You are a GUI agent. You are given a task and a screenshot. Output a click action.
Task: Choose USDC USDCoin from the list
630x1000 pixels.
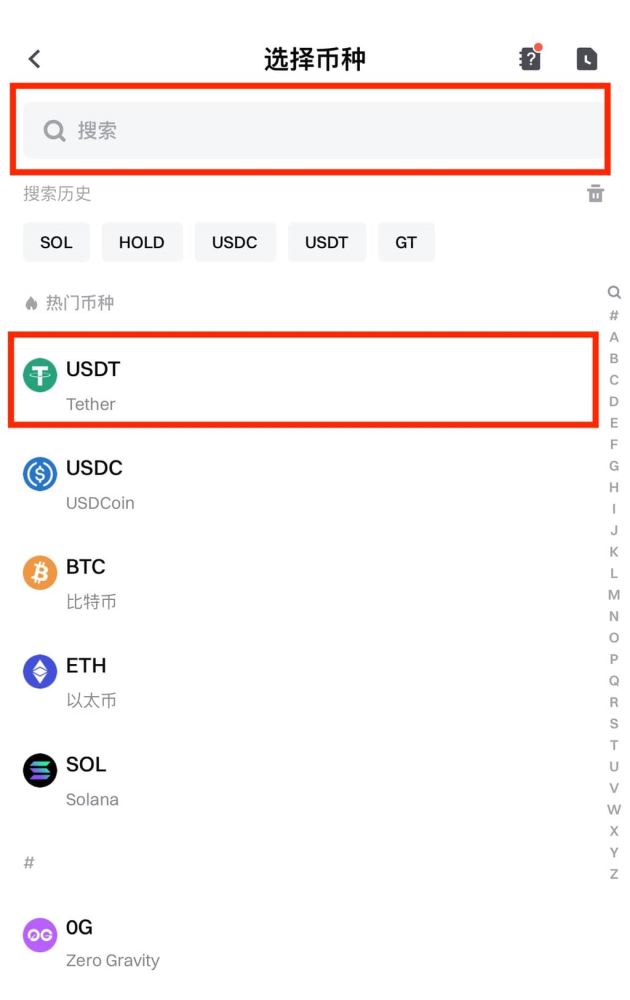click(x=300, y=483)
